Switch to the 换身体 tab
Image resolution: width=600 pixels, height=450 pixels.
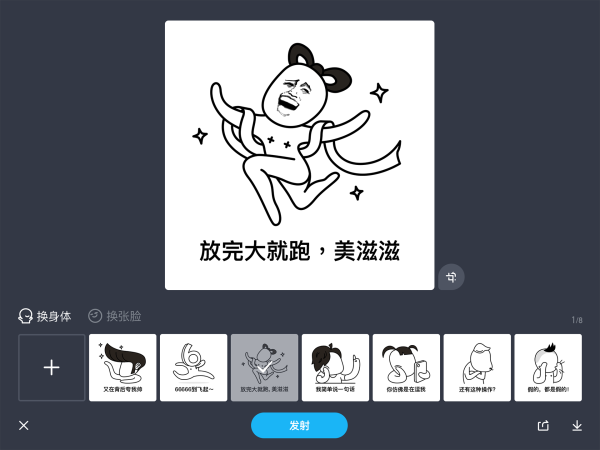point(45,316)
